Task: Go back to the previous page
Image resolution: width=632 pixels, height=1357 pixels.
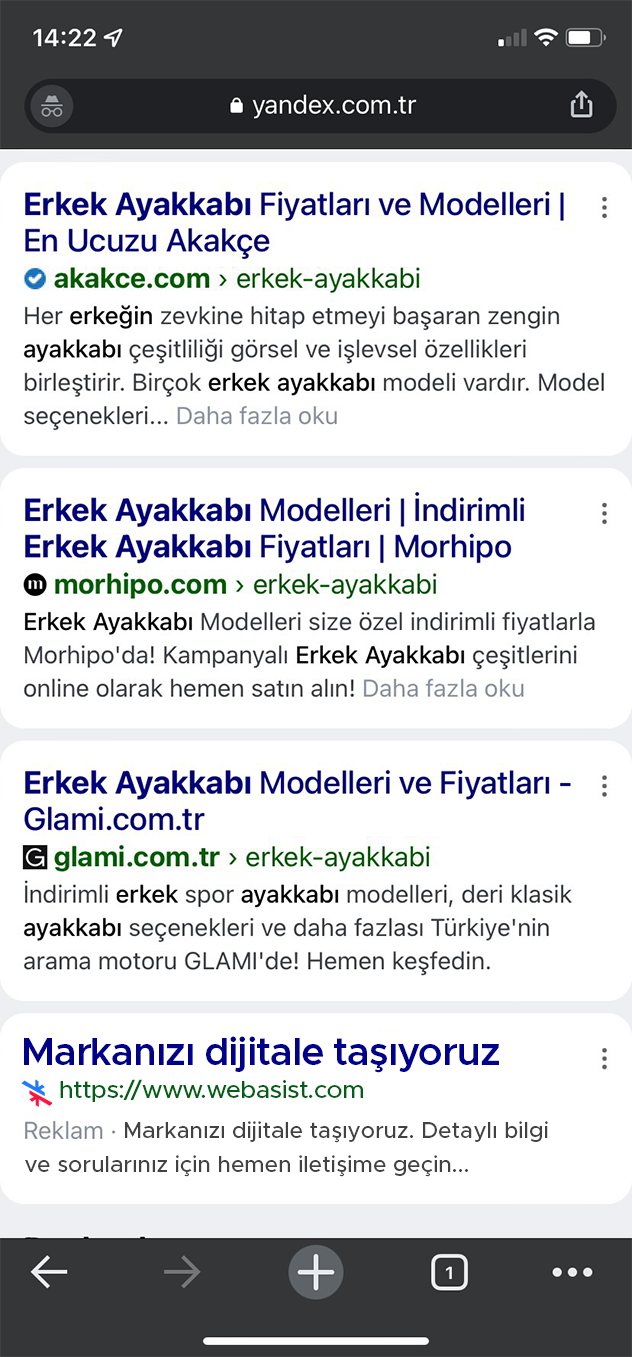Action: (x=49, y=1272)
